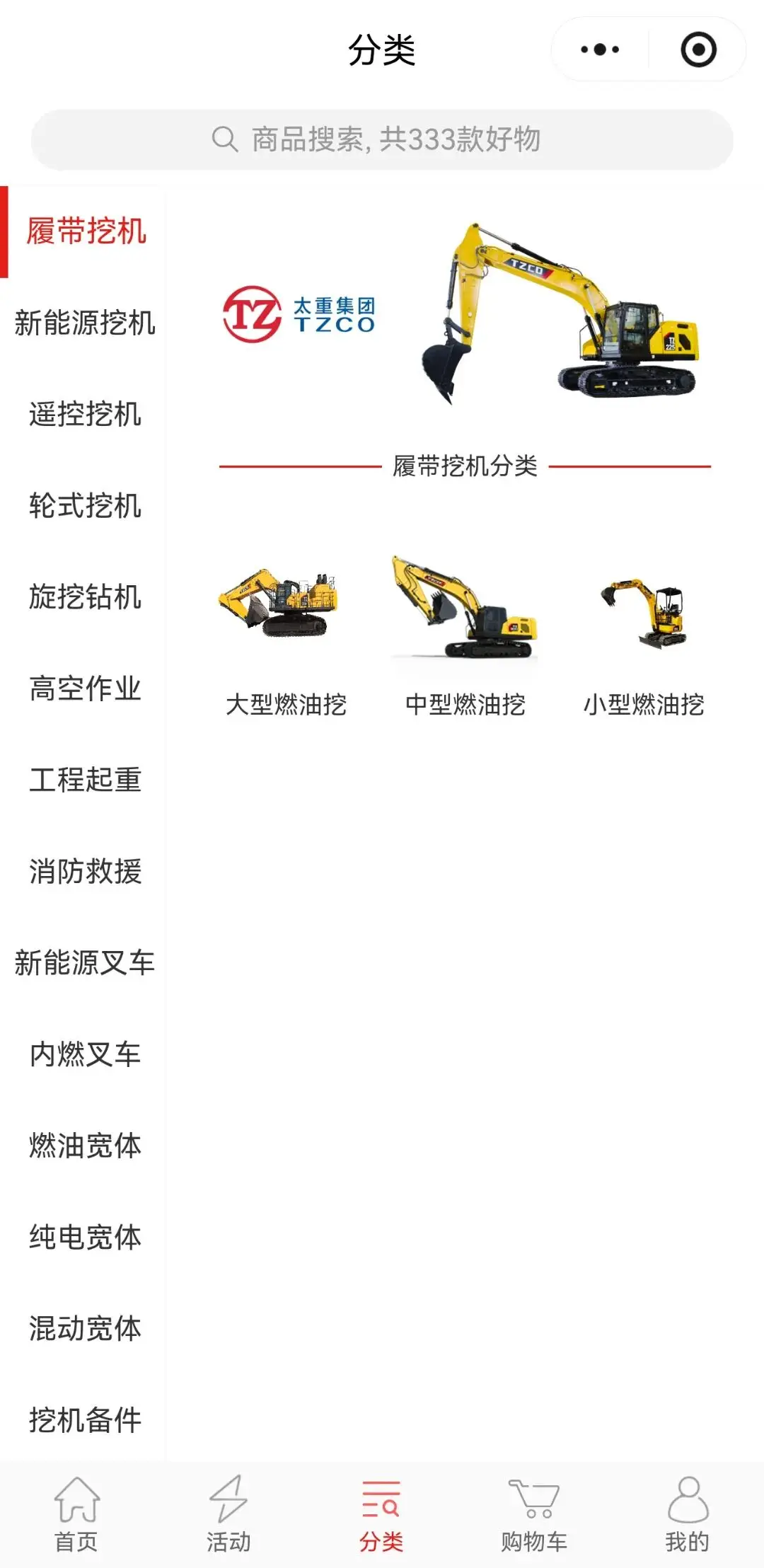Select the 遥控挖机 category

tap(84, 414)
